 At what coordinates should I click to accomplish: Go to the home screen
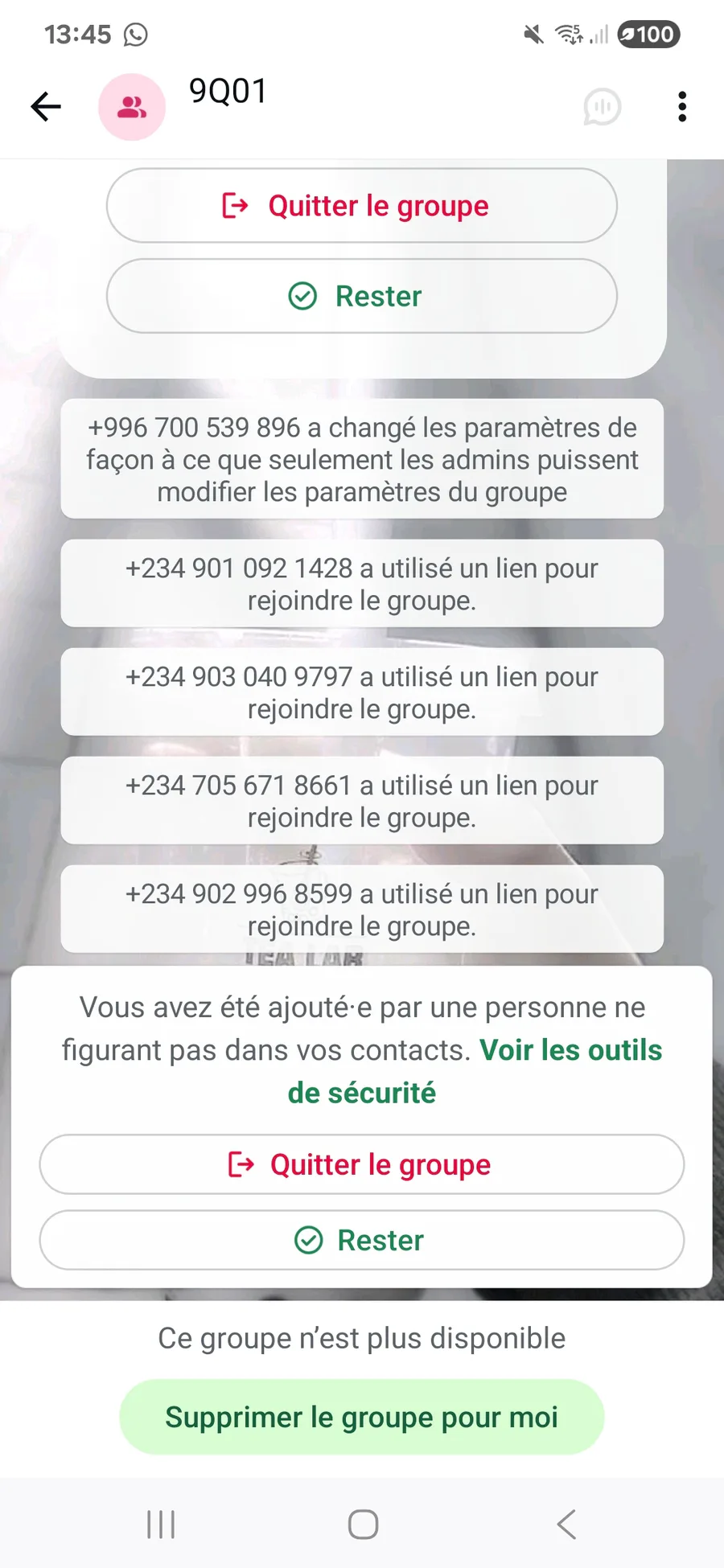click(363, 1524)
